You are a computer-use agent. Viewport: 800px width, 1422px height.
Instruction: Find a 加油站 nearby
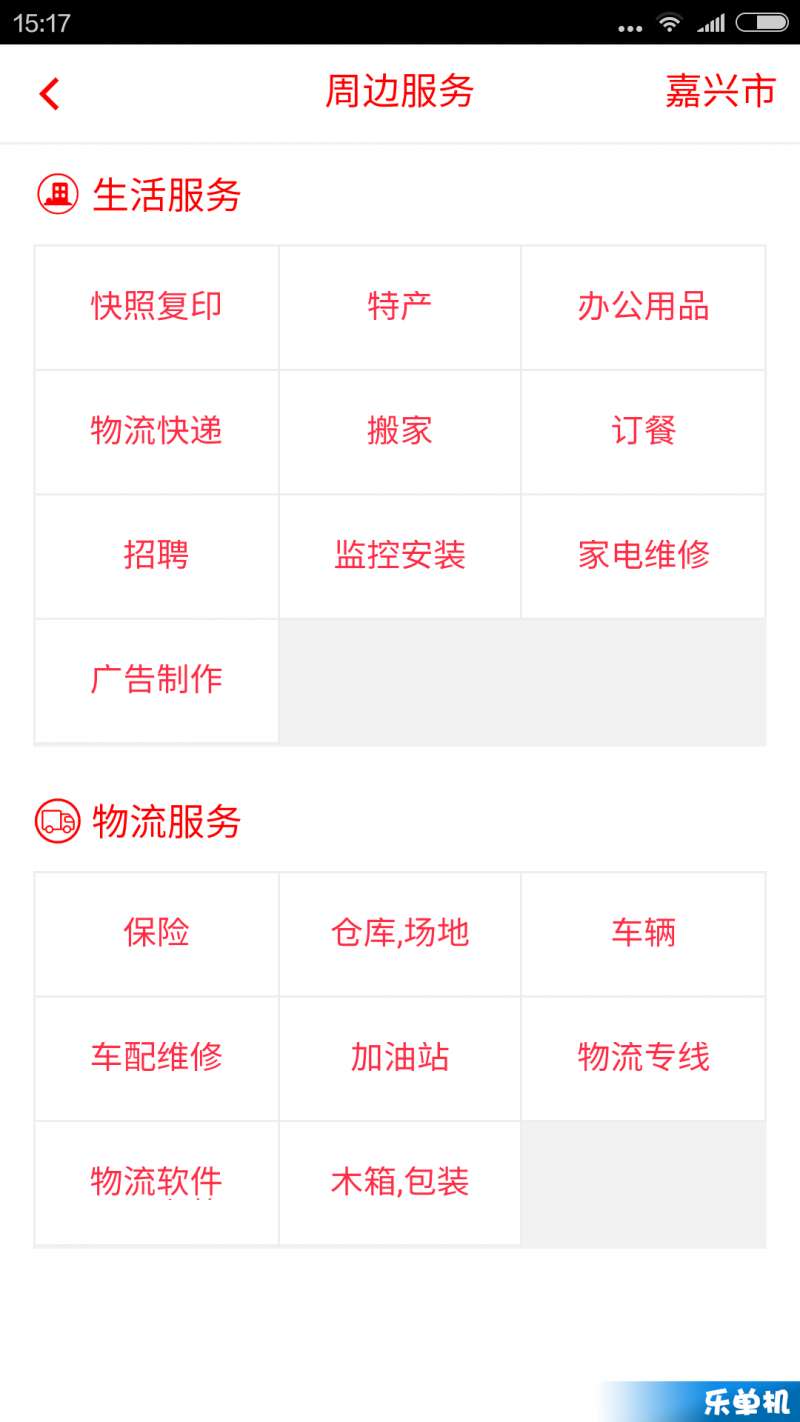(x=400, y=1059)
